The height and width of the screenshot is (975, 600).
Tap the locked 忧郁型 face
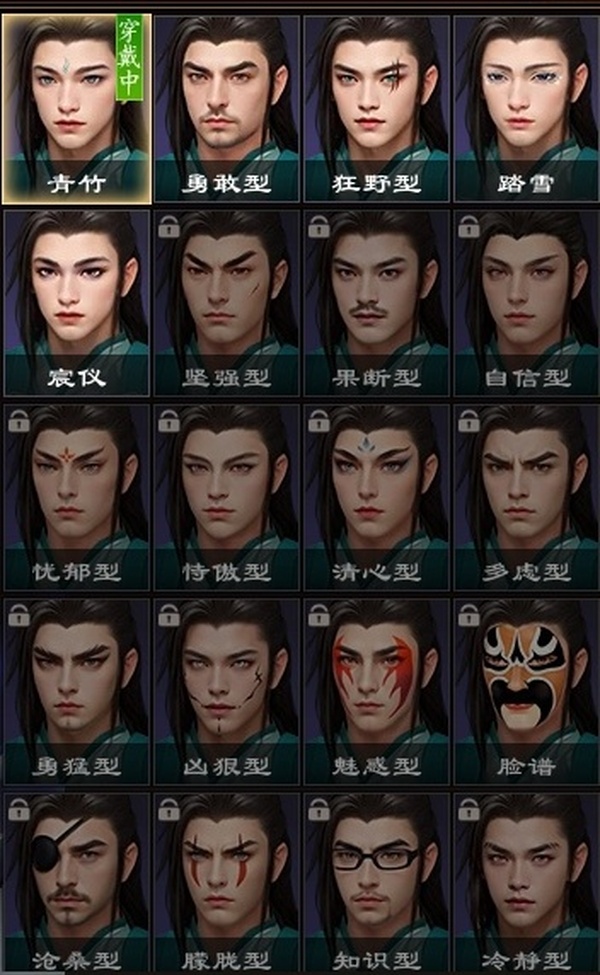76,495
